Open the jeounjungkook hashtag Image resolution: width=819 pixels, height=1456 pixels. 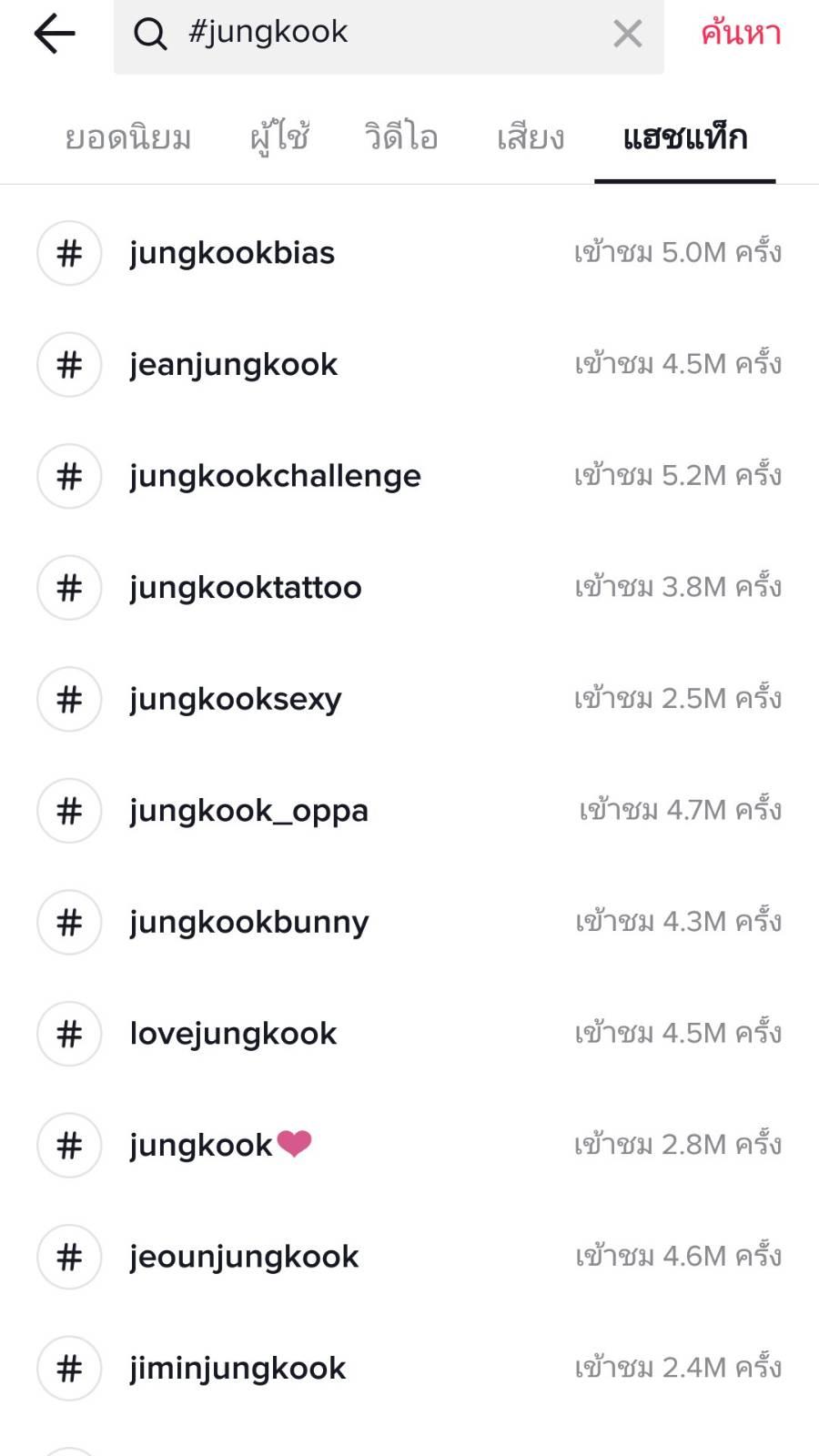244,1257
